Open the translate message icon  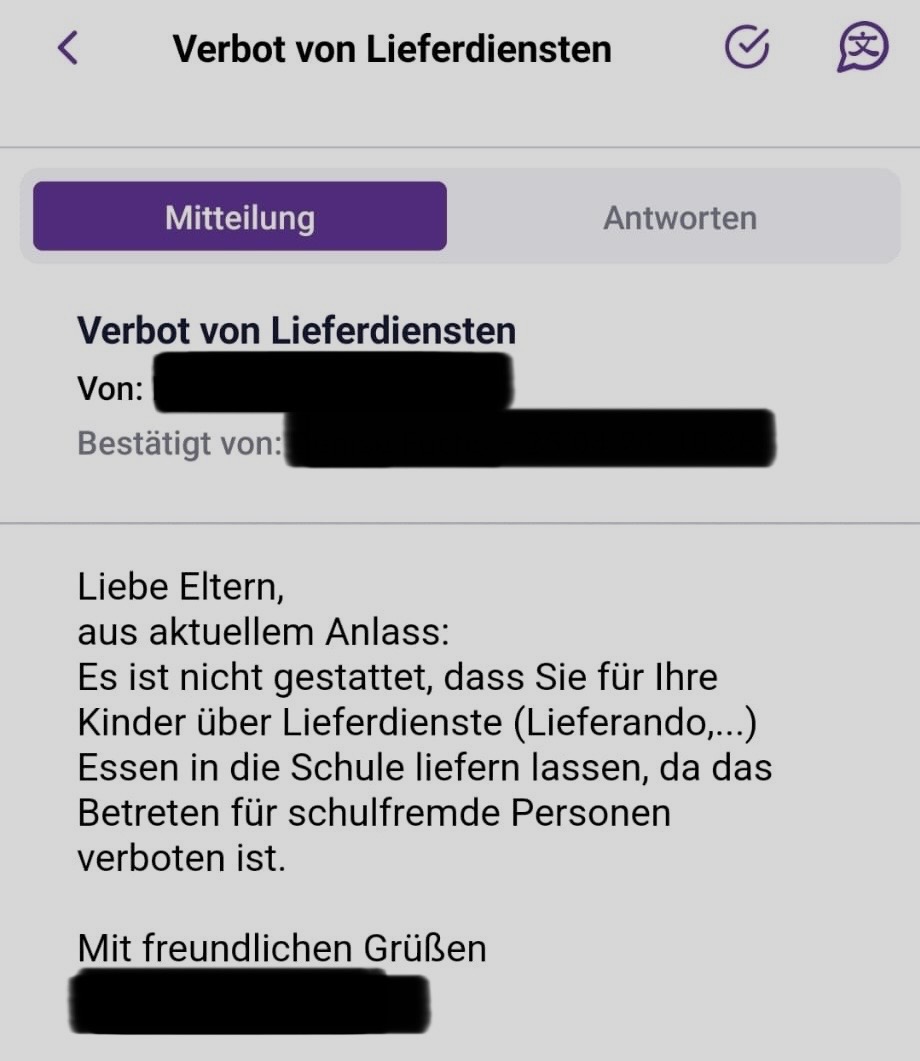[x=862, y=47]
